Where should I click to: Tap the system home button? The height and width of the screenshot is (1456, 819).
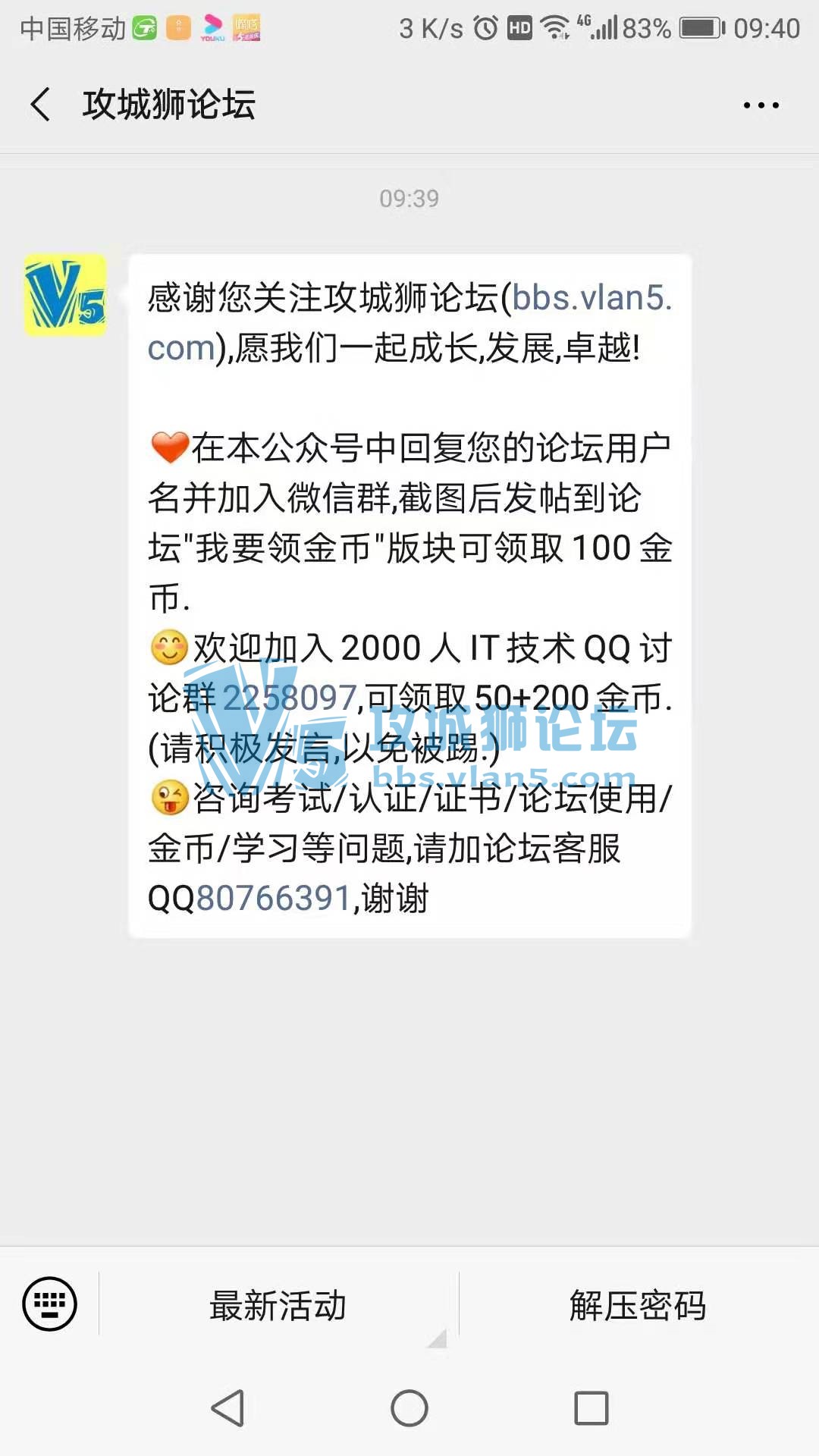click(409, 1408)
